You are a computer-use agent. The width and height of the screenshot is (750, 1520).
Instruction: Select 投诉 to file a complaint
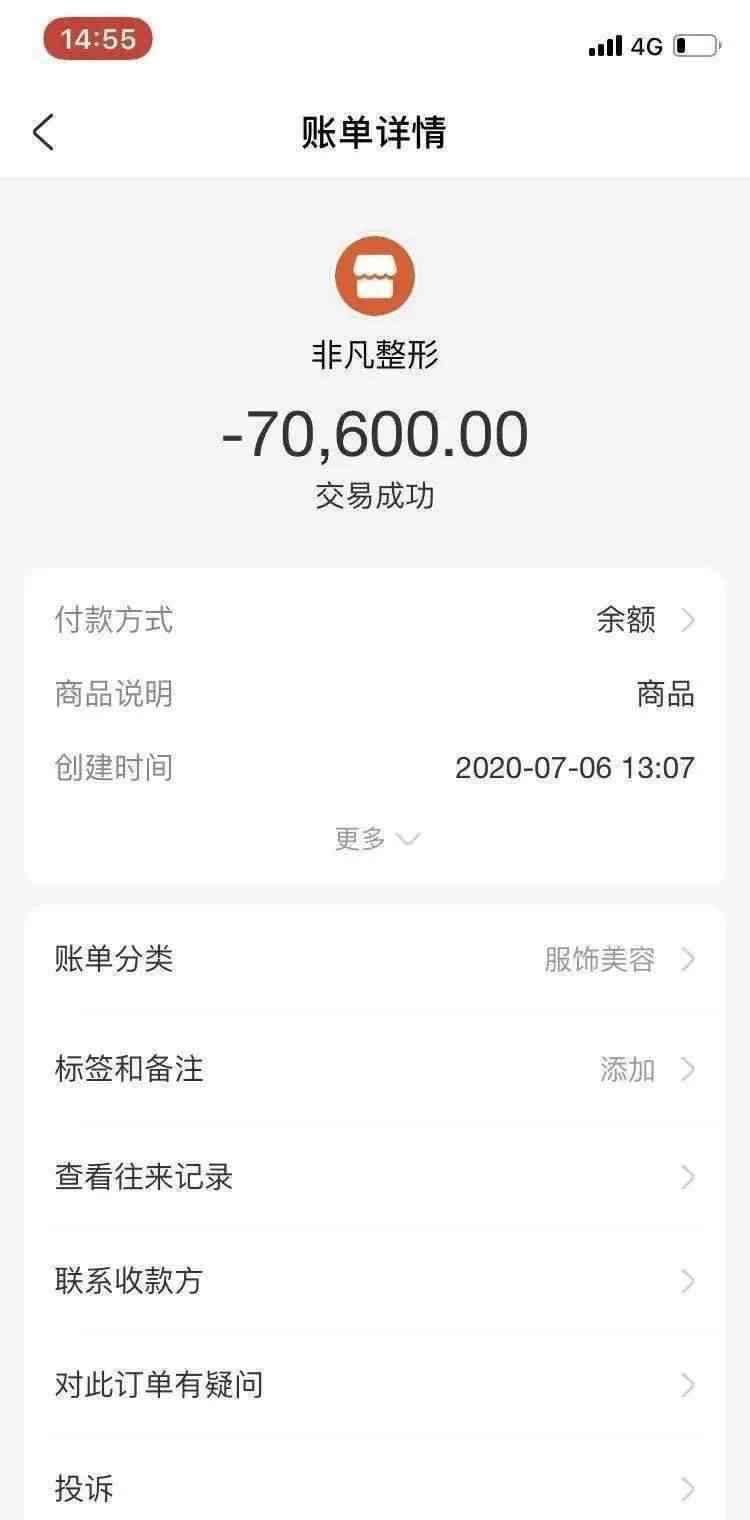click(374, 1488)
